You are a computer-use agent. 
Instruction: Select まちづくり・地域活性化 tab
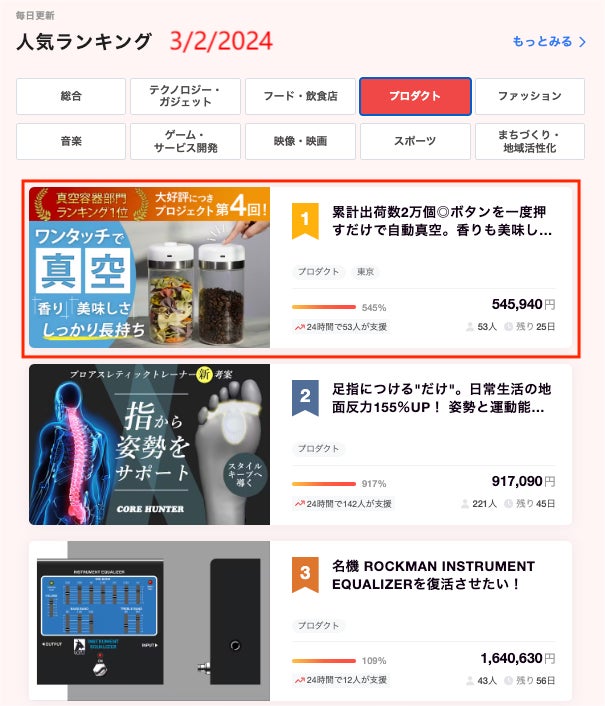pyautogui.click(x=529, y=141)
